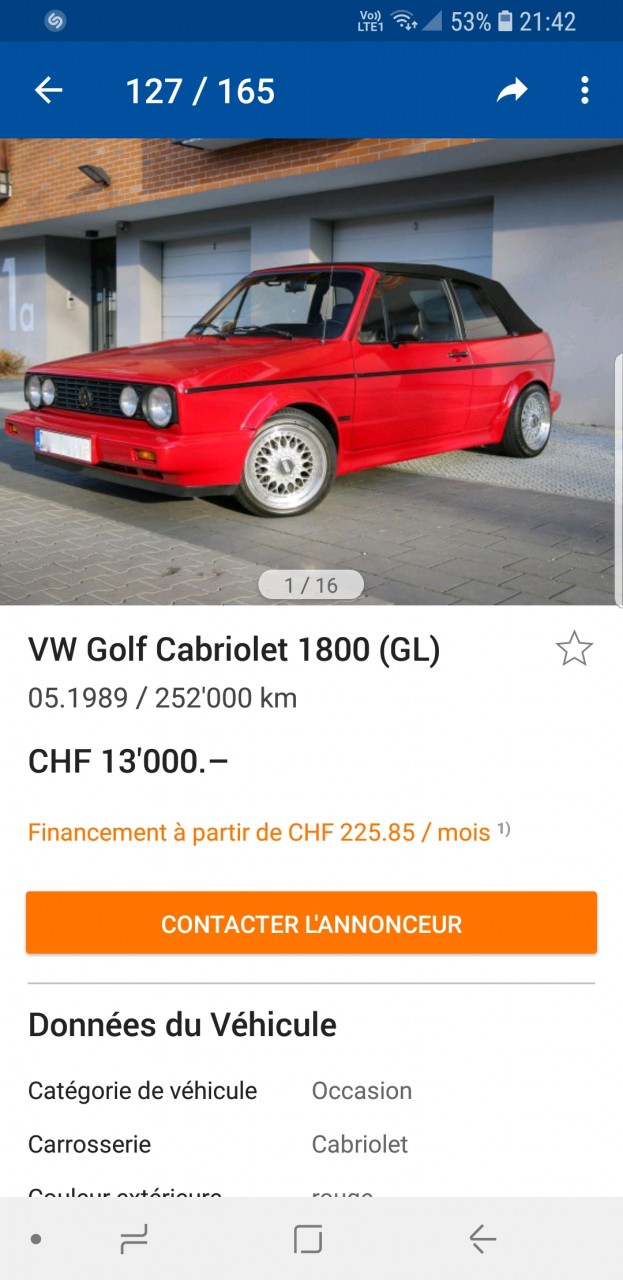Open the red Golf photo gallery

tap(311, 370)
